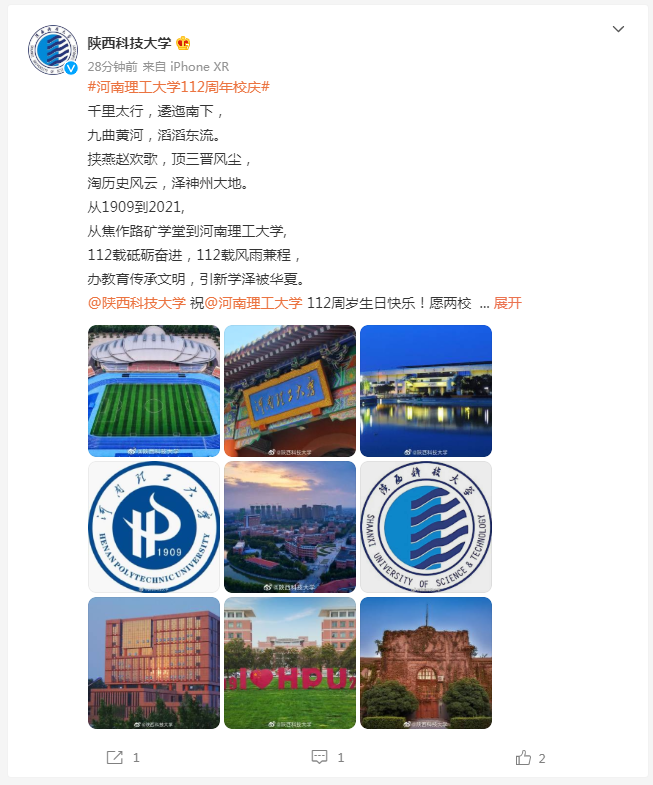Open the Shaanxi University of Science & Technology emblem image
The height and width of the screenshot is (785, 653).
(426, 527)
